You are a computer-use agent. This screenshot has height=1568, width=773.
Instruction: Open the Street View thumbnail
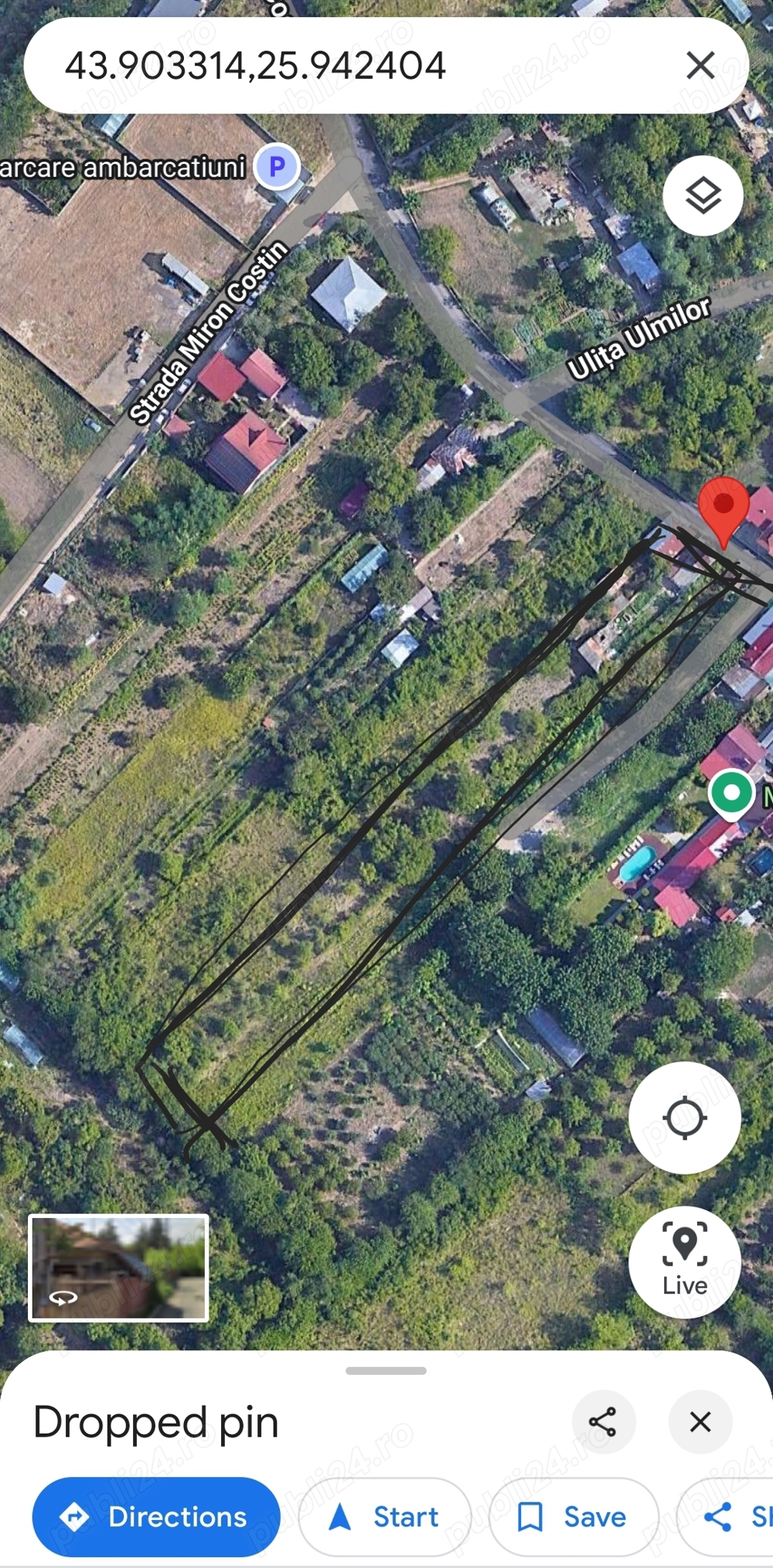118,1267
